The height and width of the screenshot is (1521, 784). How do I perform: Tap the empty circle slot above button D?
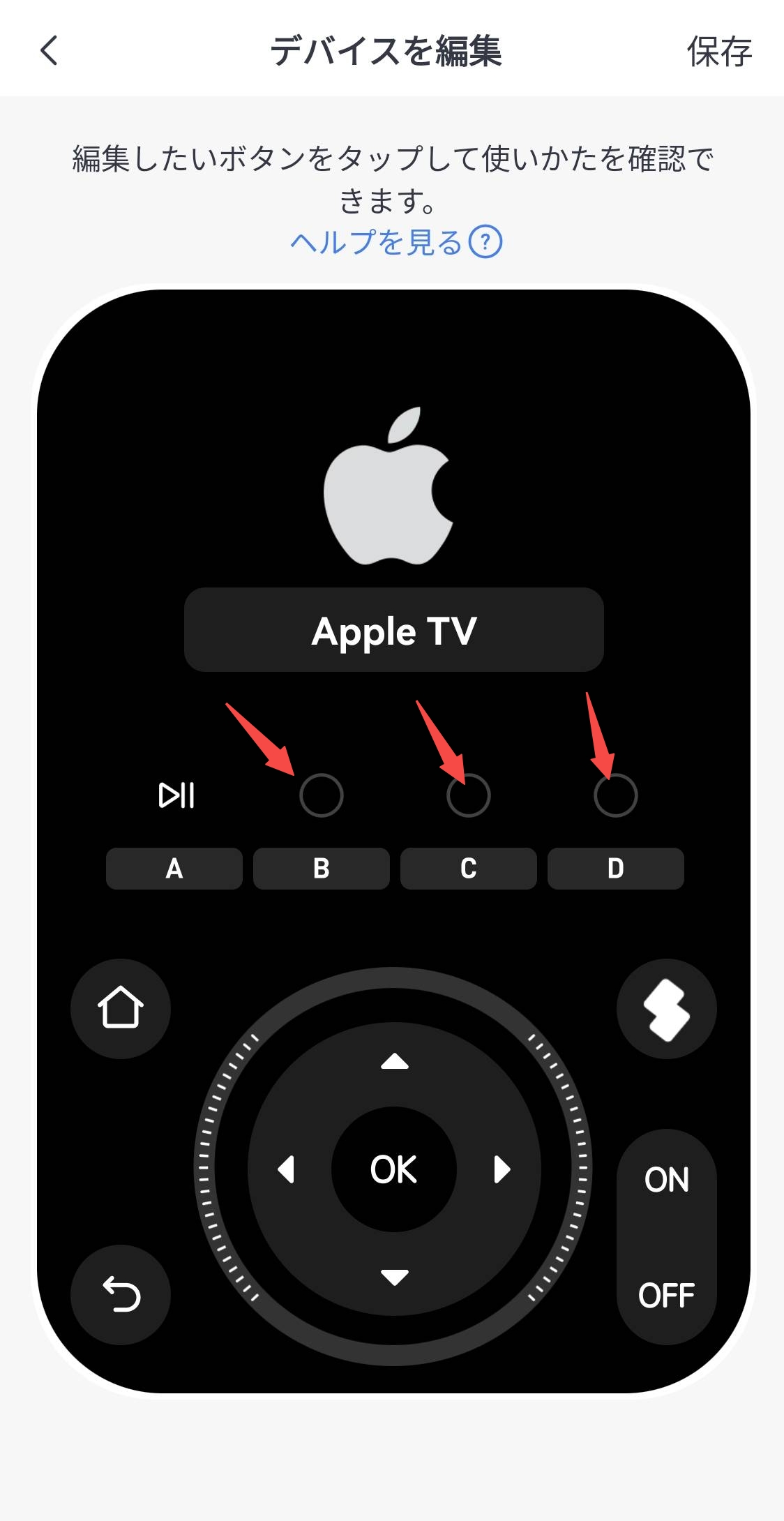click(x=615, y=795)
